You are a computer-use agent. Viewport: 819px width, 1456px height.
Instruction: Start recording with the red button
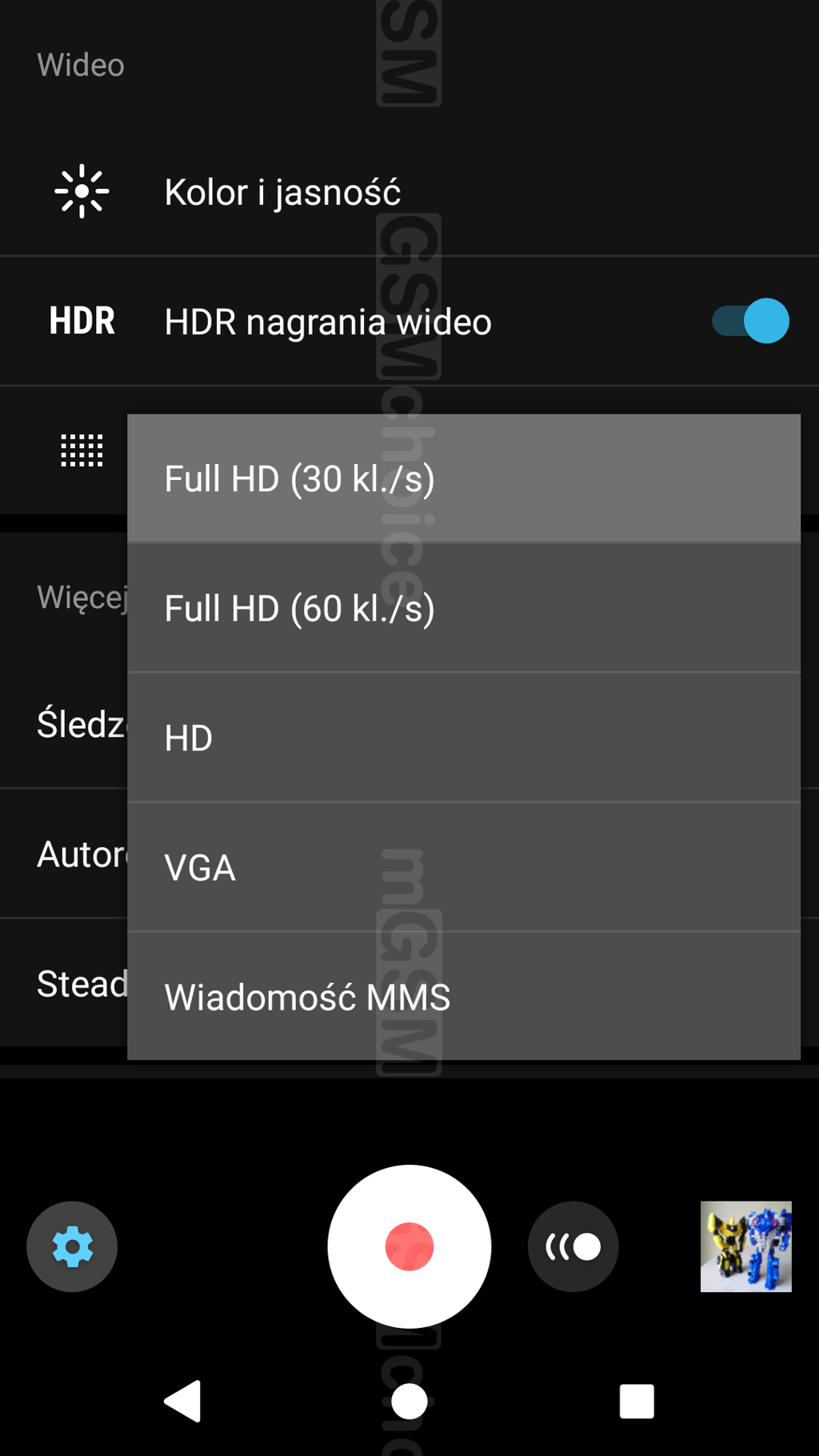[x=409, y=1246]
